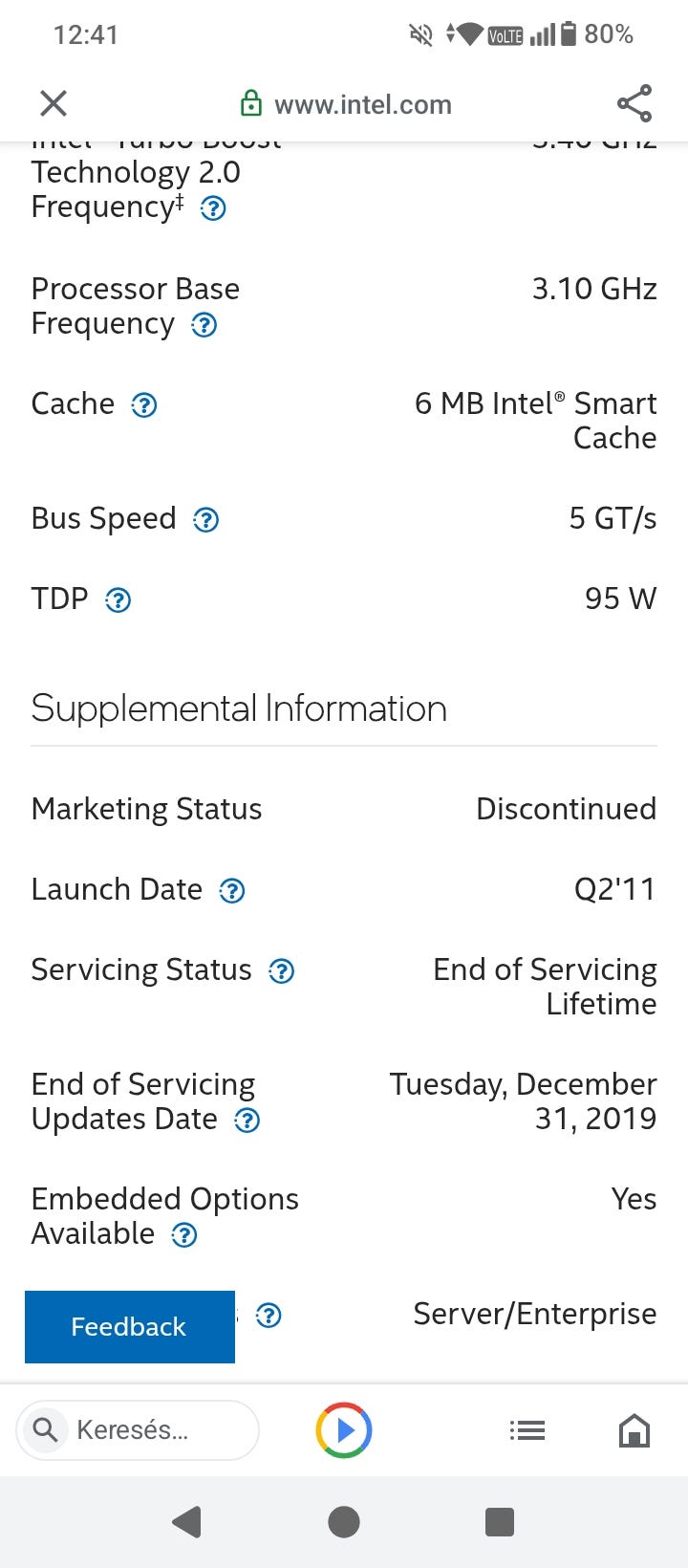Open the Feedback button

pos(130,1326)
